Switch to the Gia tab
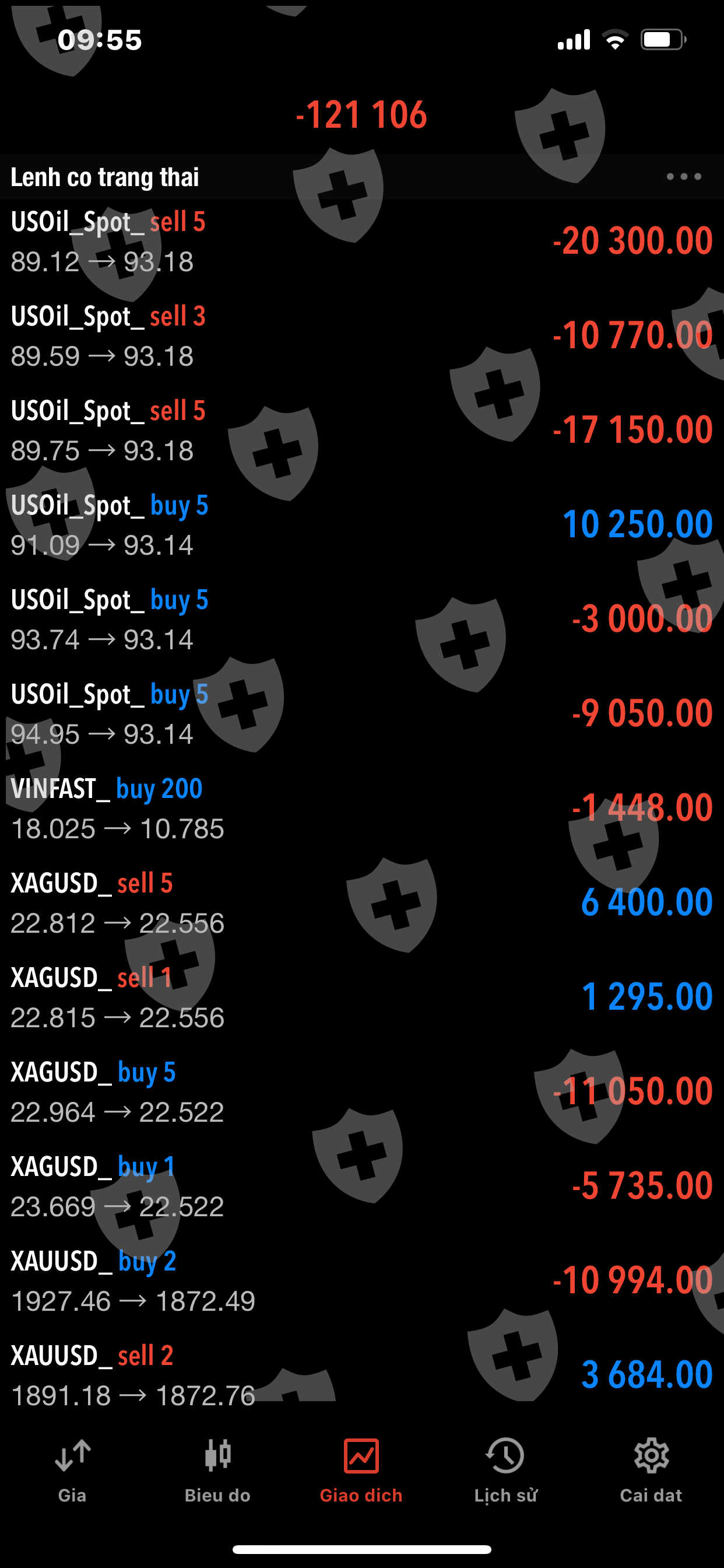Screen dimensions: 724x1568 click(x=72, y=1471)
